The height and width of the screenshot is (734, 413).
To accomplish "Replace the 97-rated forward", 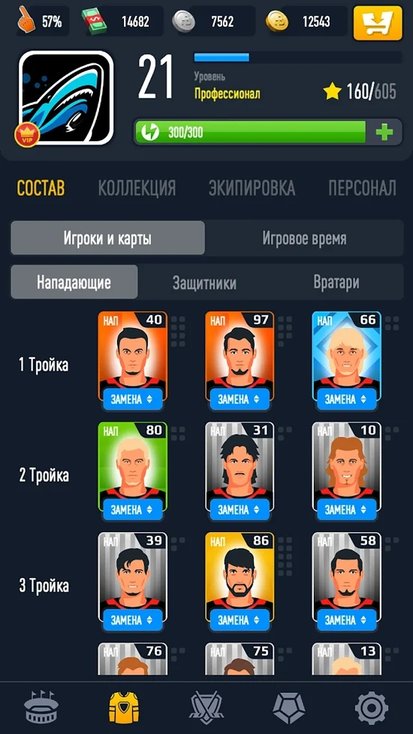I will [x=240, y=399].
